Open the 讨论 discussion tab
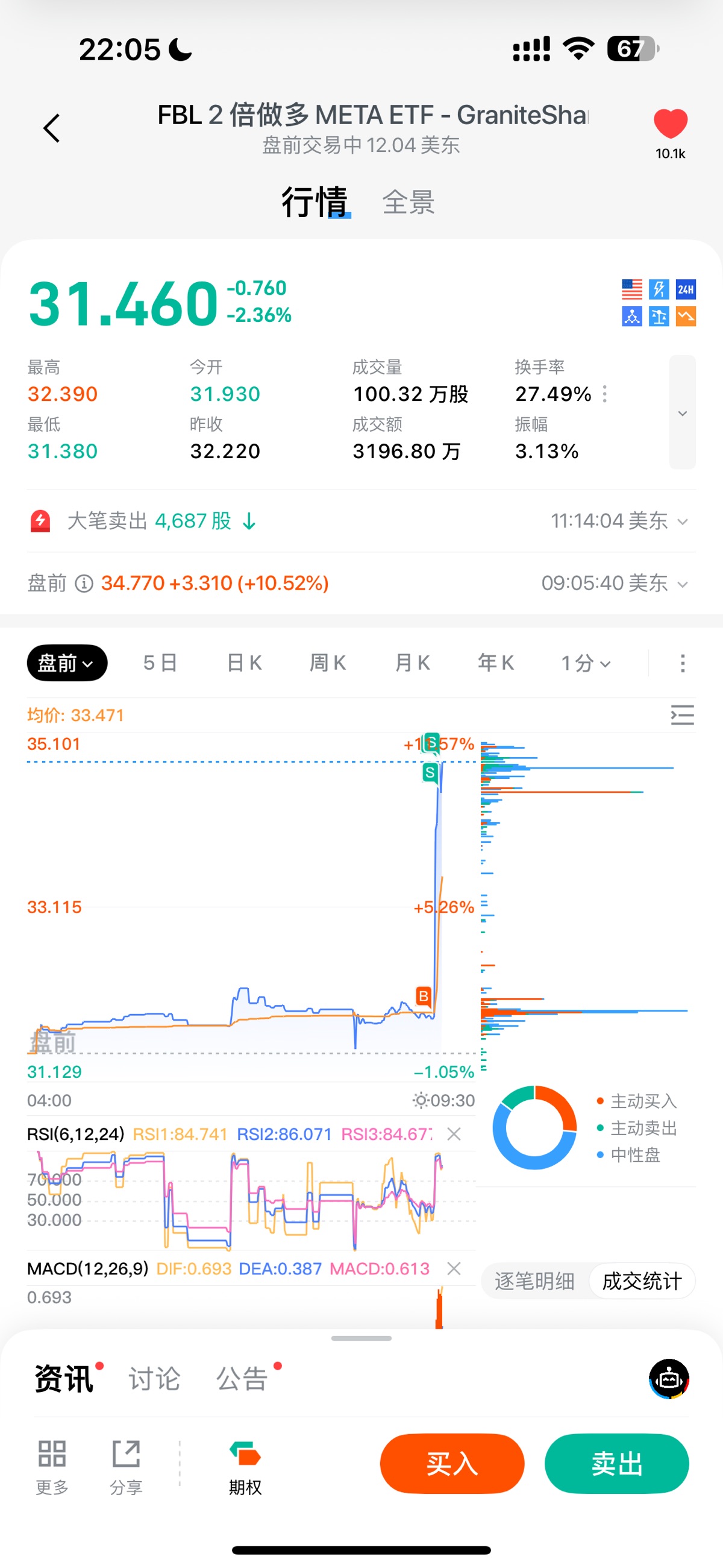Screen dimensions: 723x1568 click(155, 1379)
